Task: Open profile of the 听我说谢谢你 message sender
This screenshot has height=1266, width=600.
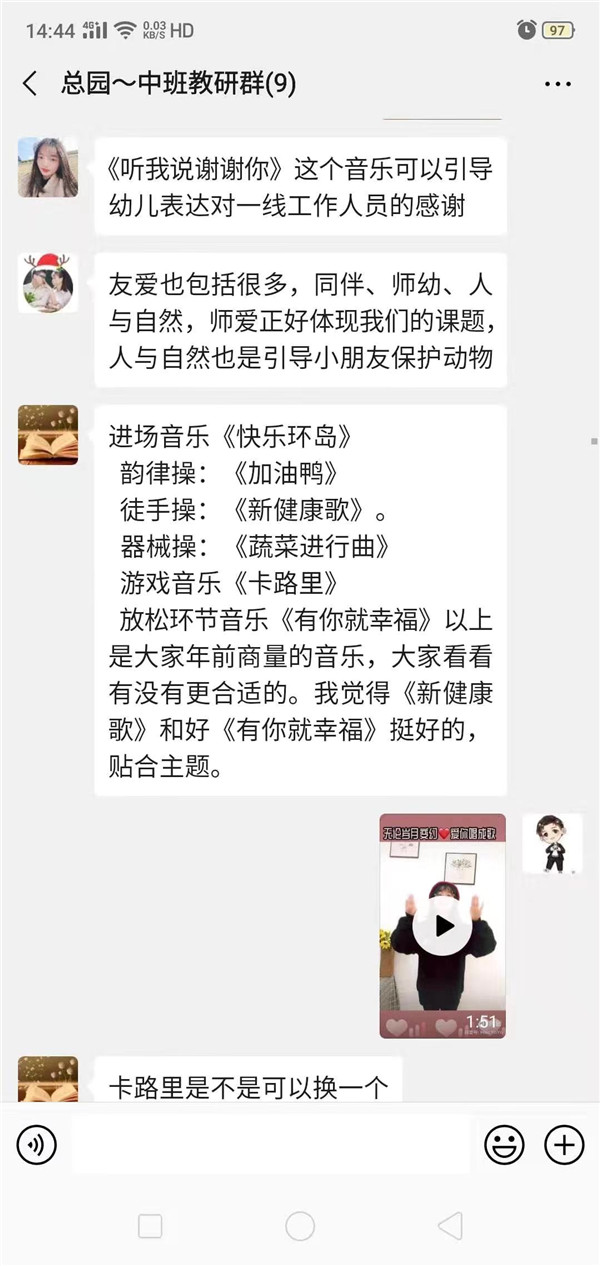Action: [47, 167]
